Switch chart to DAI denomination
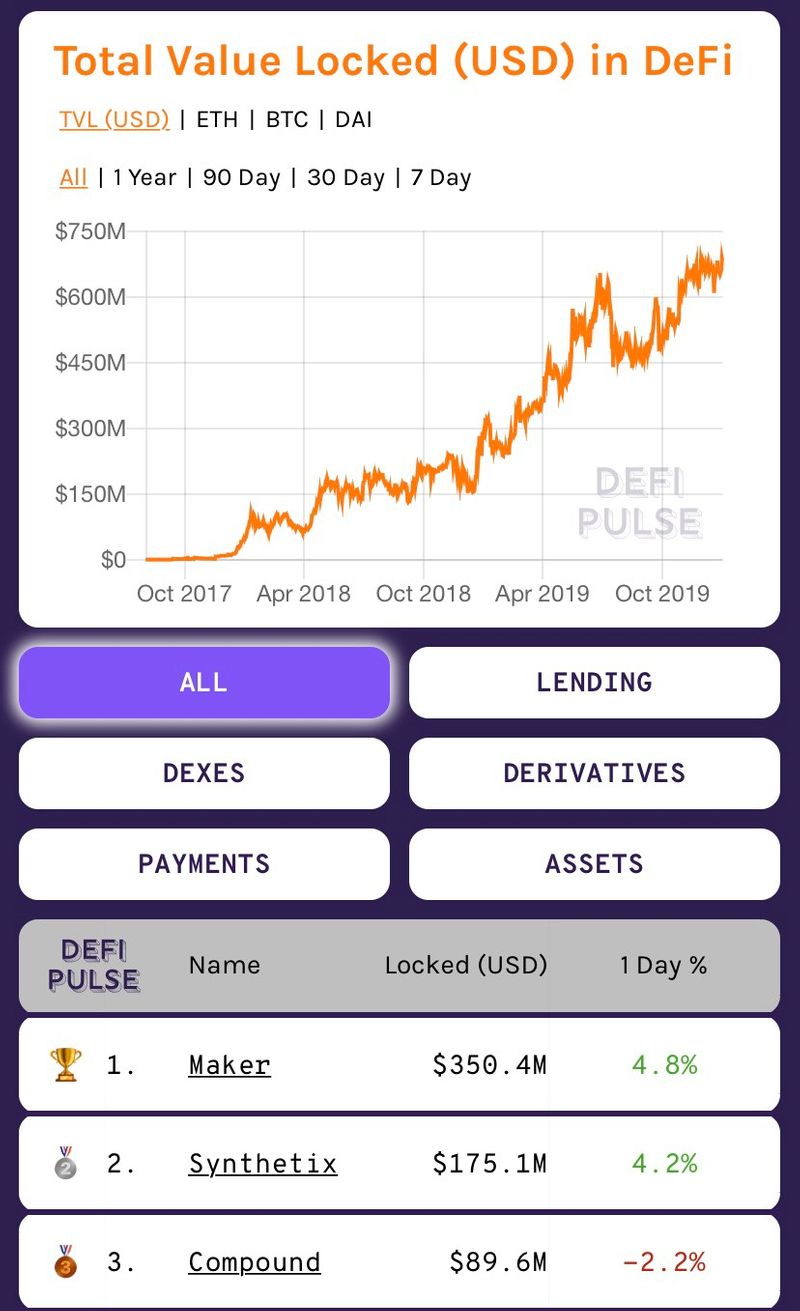 (353, 120)
